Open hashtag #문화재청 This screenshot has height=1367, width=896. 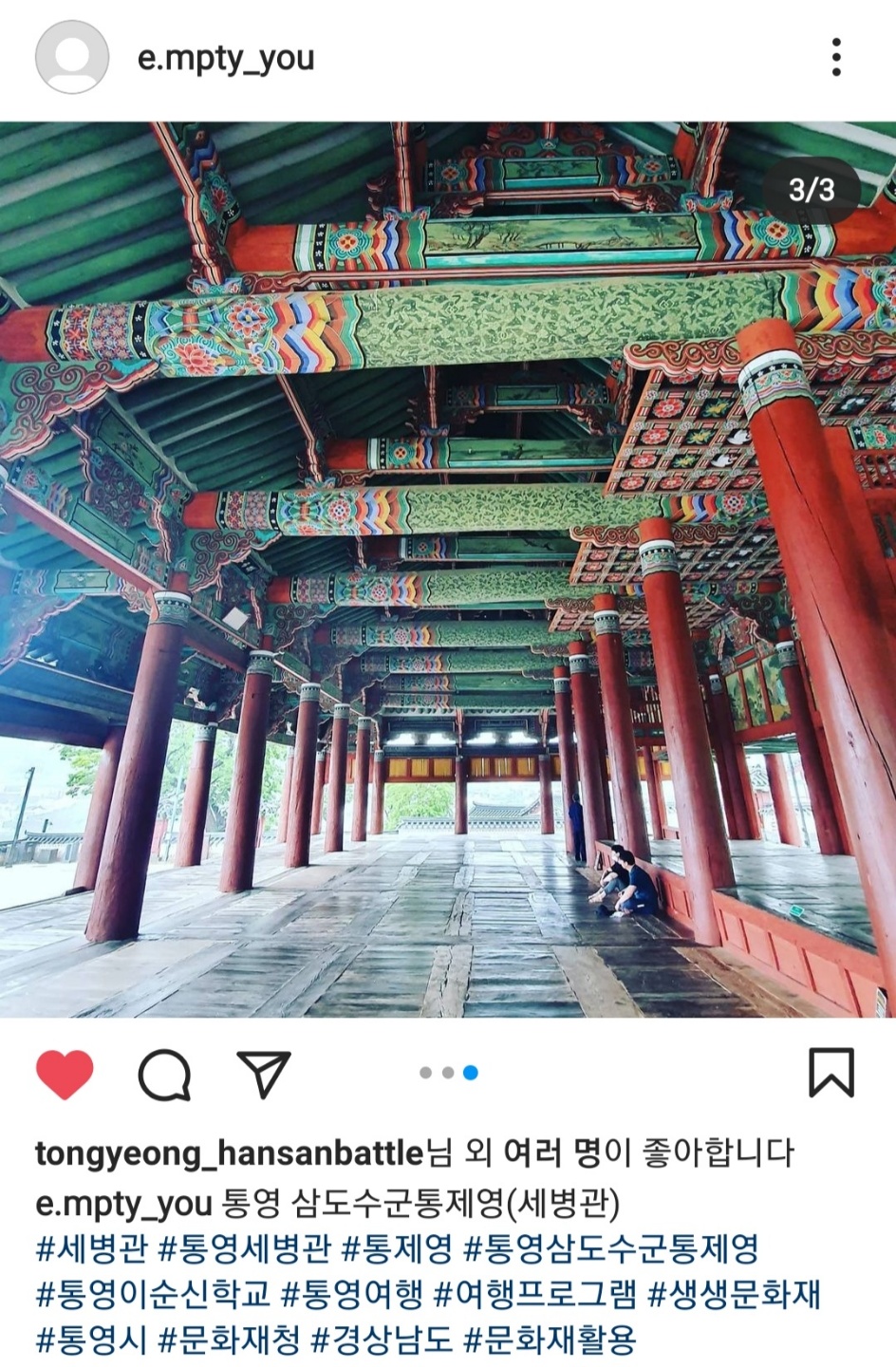[x=229, y=1339]
